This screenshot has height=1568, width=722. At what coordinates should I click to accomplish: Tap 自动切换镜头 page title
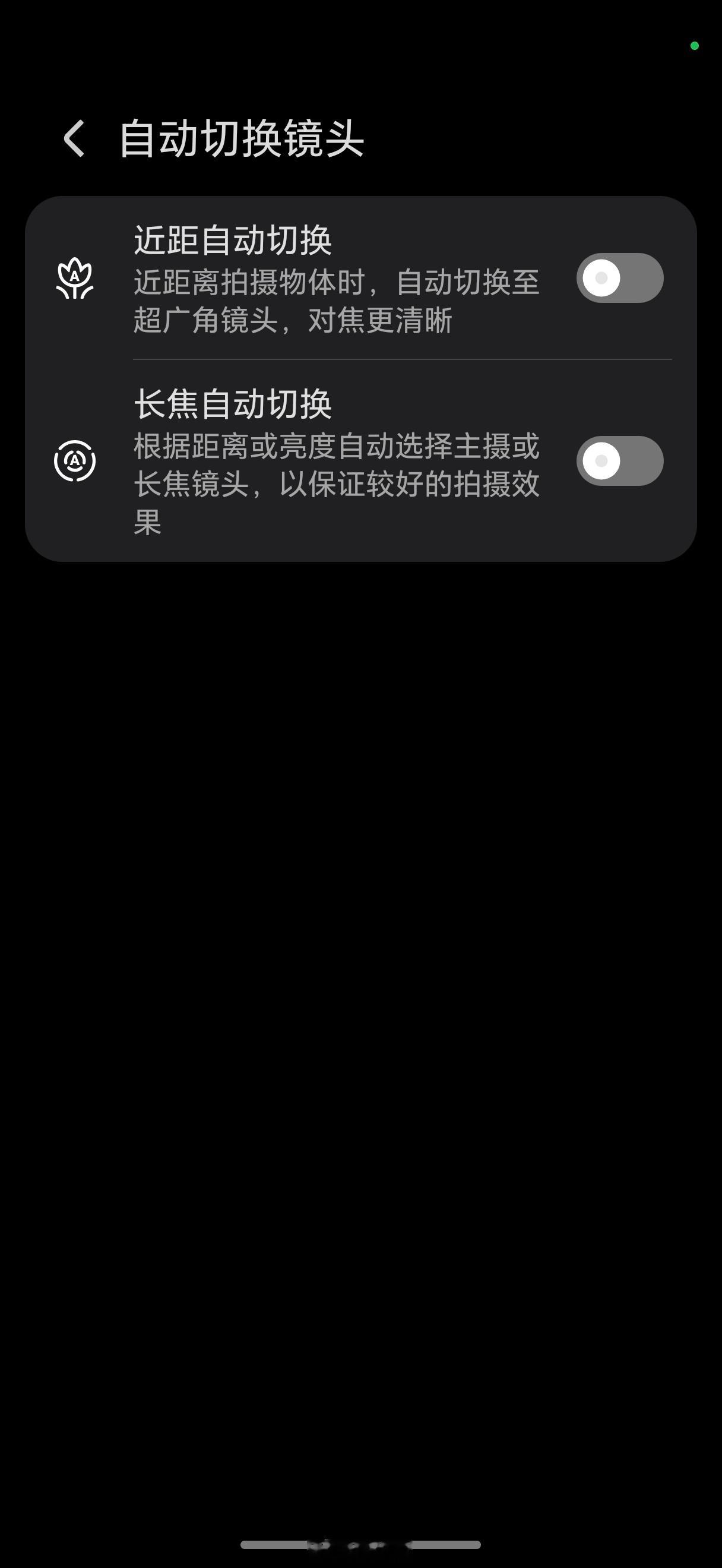(240, 139)
